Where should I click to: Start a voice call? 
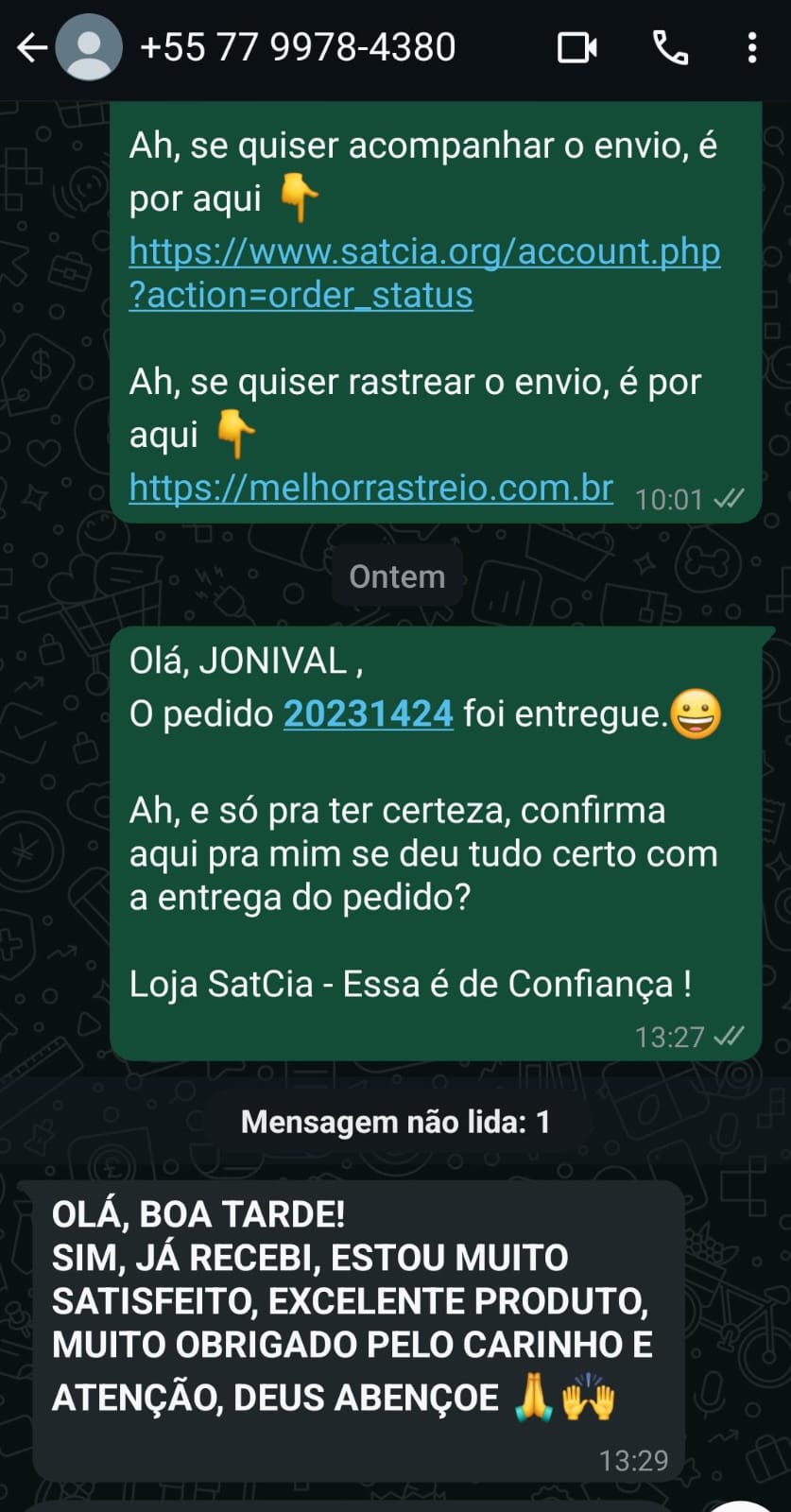click(670, 47)
